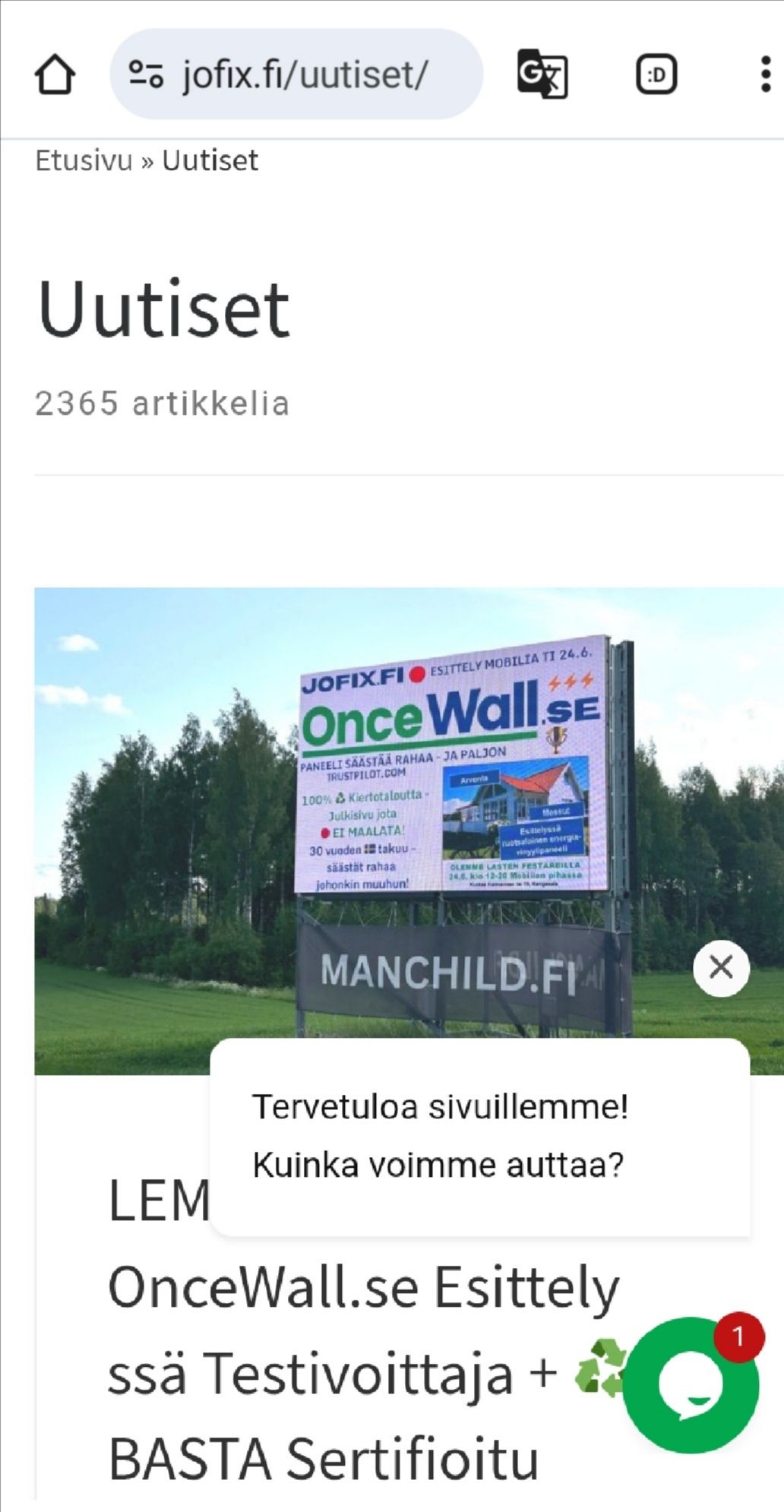Open the OnceWall.se Esittely article headline
Viewport: 784px width, 1512px height.
[x=363, y=1289]
